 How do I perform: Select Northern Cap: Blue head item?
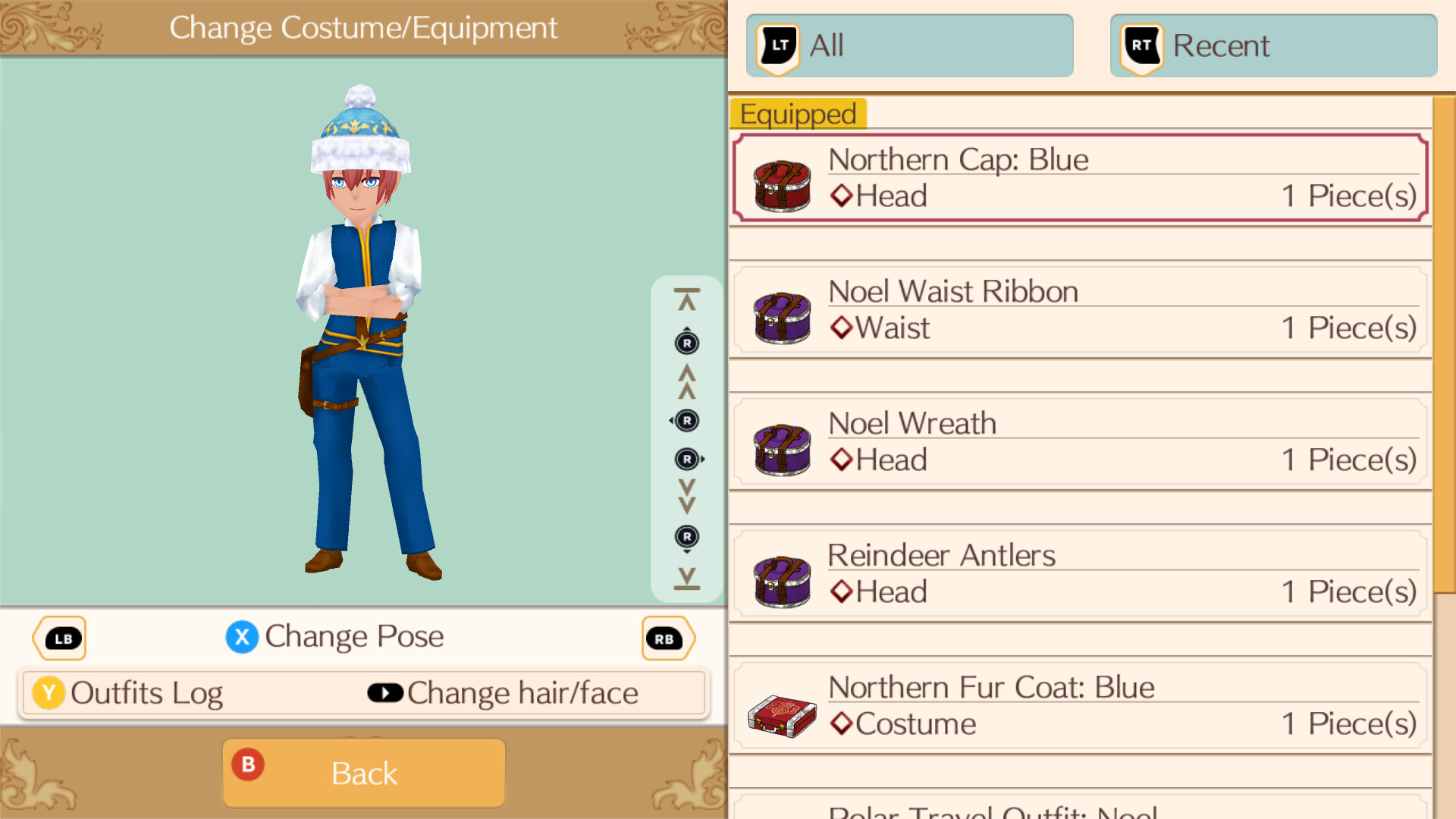[x=1080, y=178]
